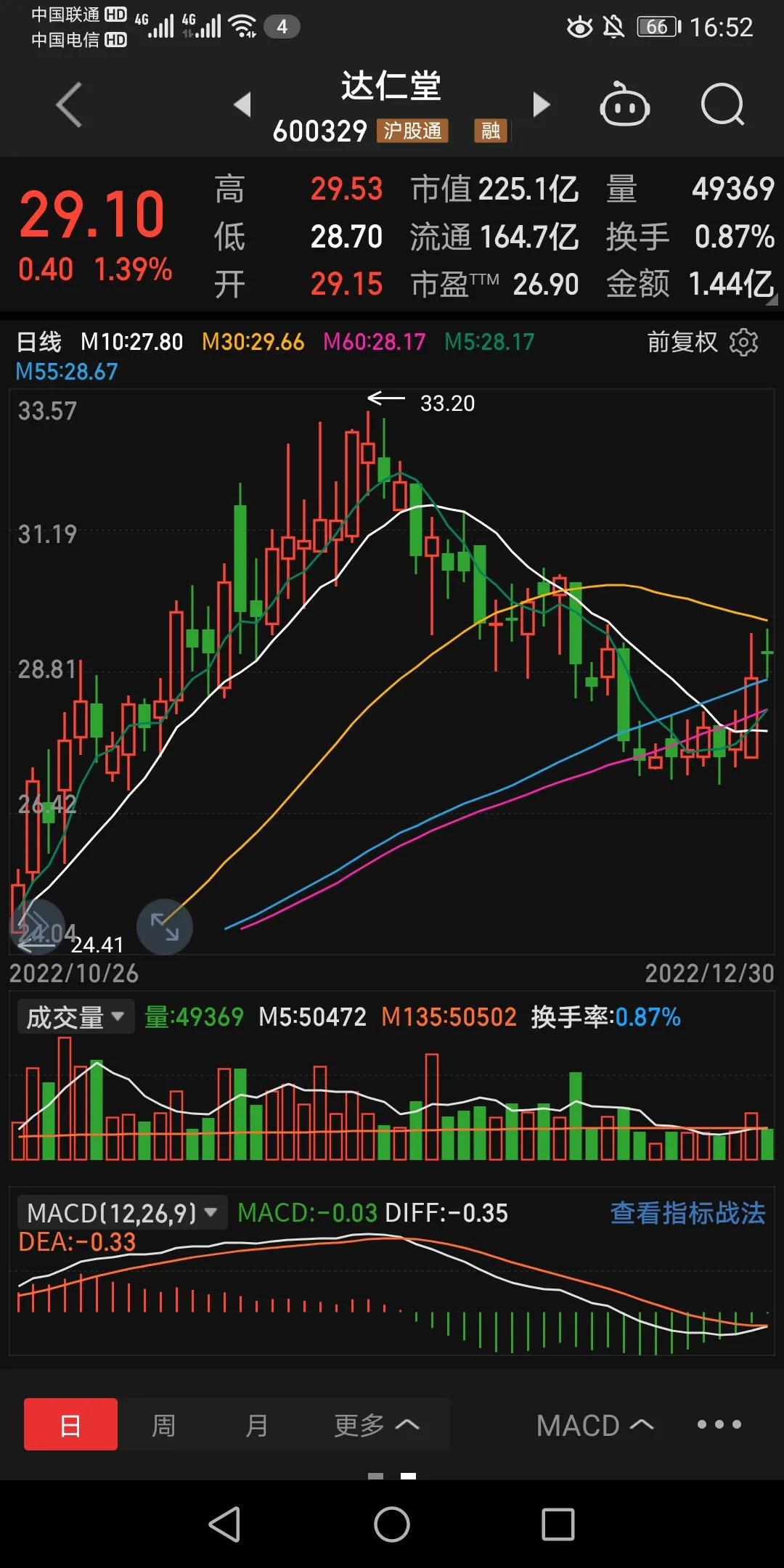The height and width of the screenshot is (1568, 784).
Task: Open system recent apps
Action: 558,1524
